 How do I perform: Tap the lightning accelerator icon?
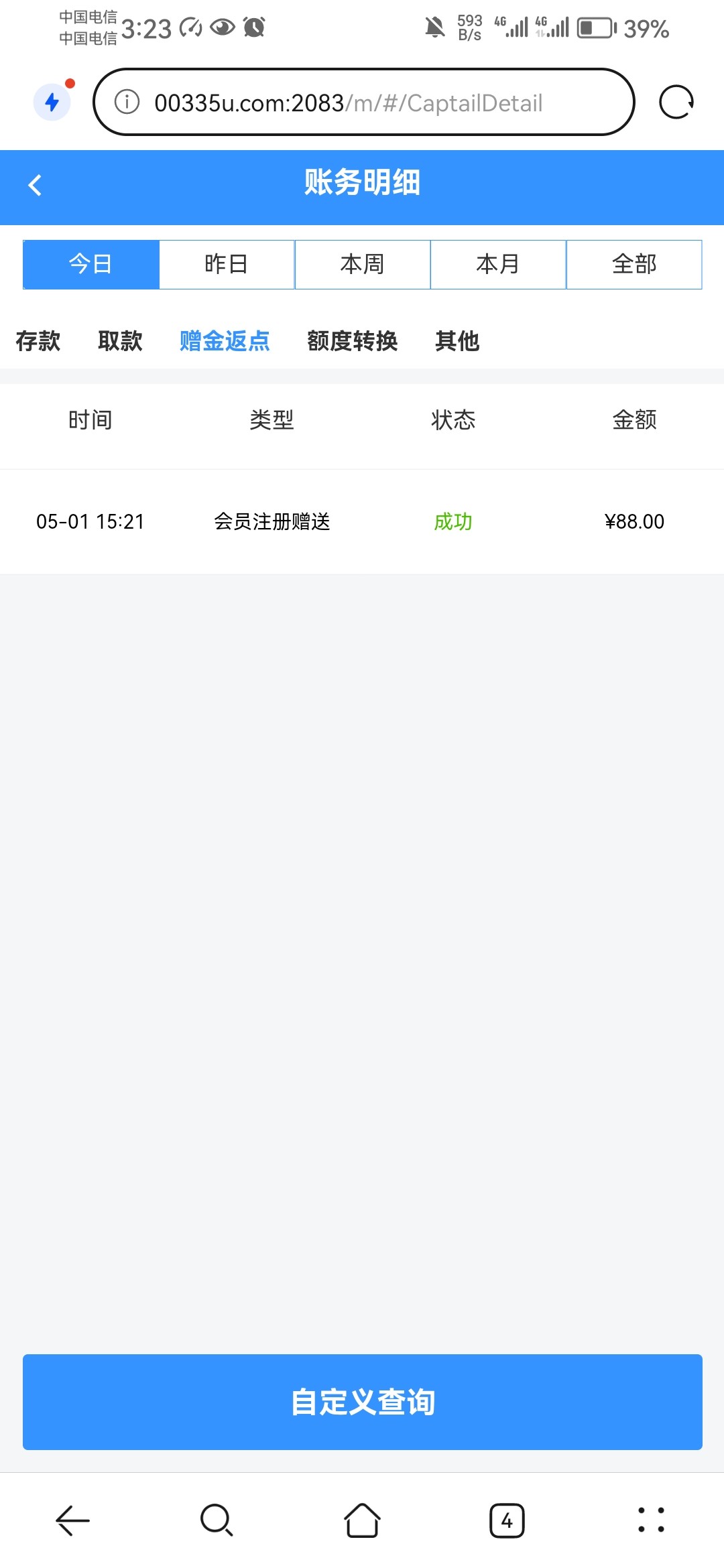pyautogui.click(x=52, y=103)
